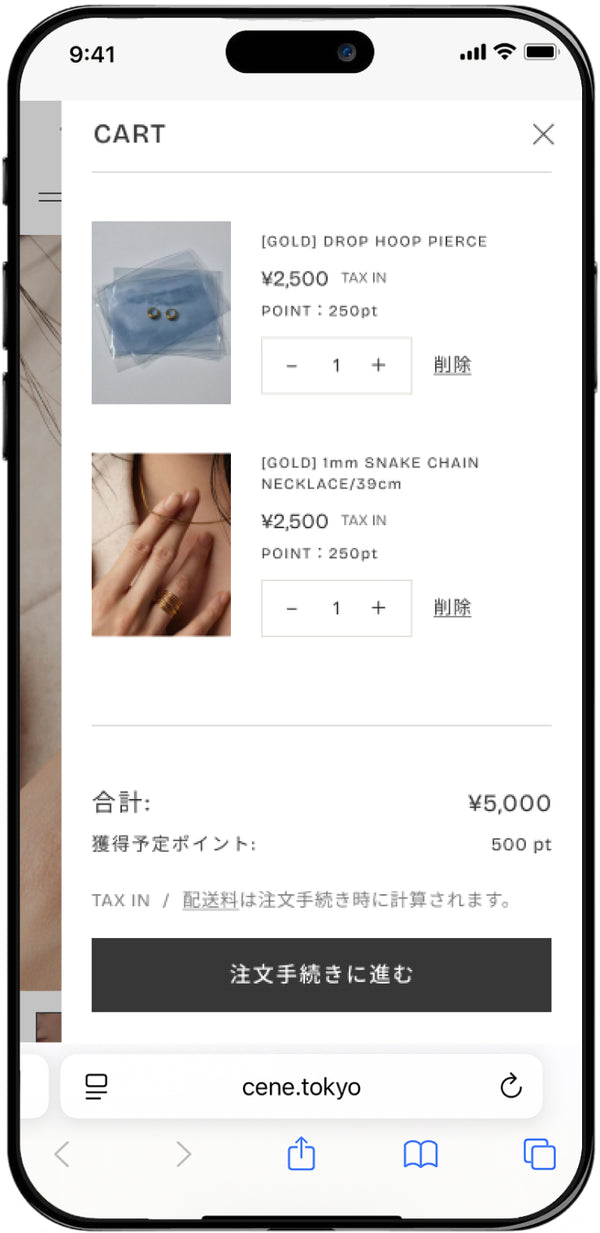Screen dimensions: 600x1233
Task: Decrease quantity of Drop Hoop Pierce
Action: (x=292, y=366)
